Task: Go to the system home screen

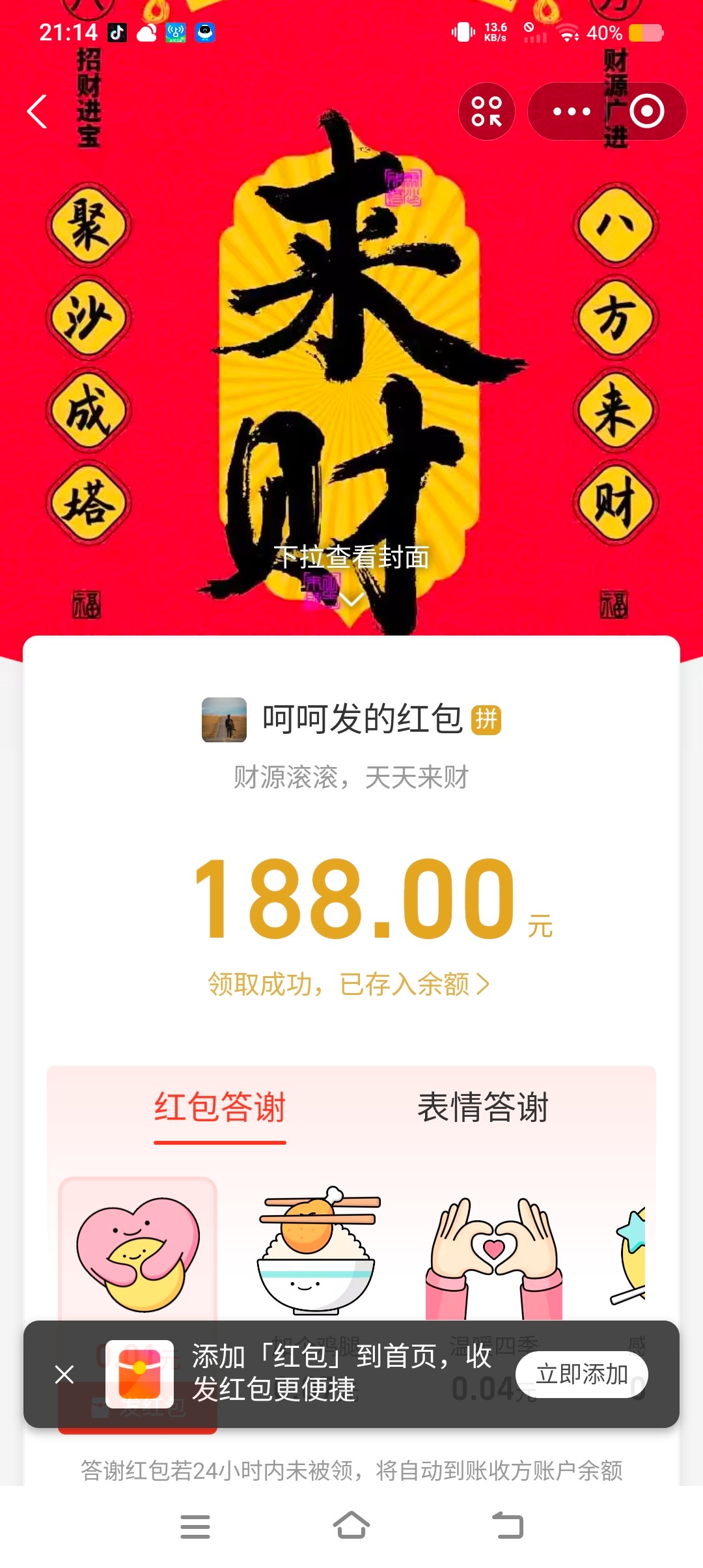Action: click(351, 1526)
